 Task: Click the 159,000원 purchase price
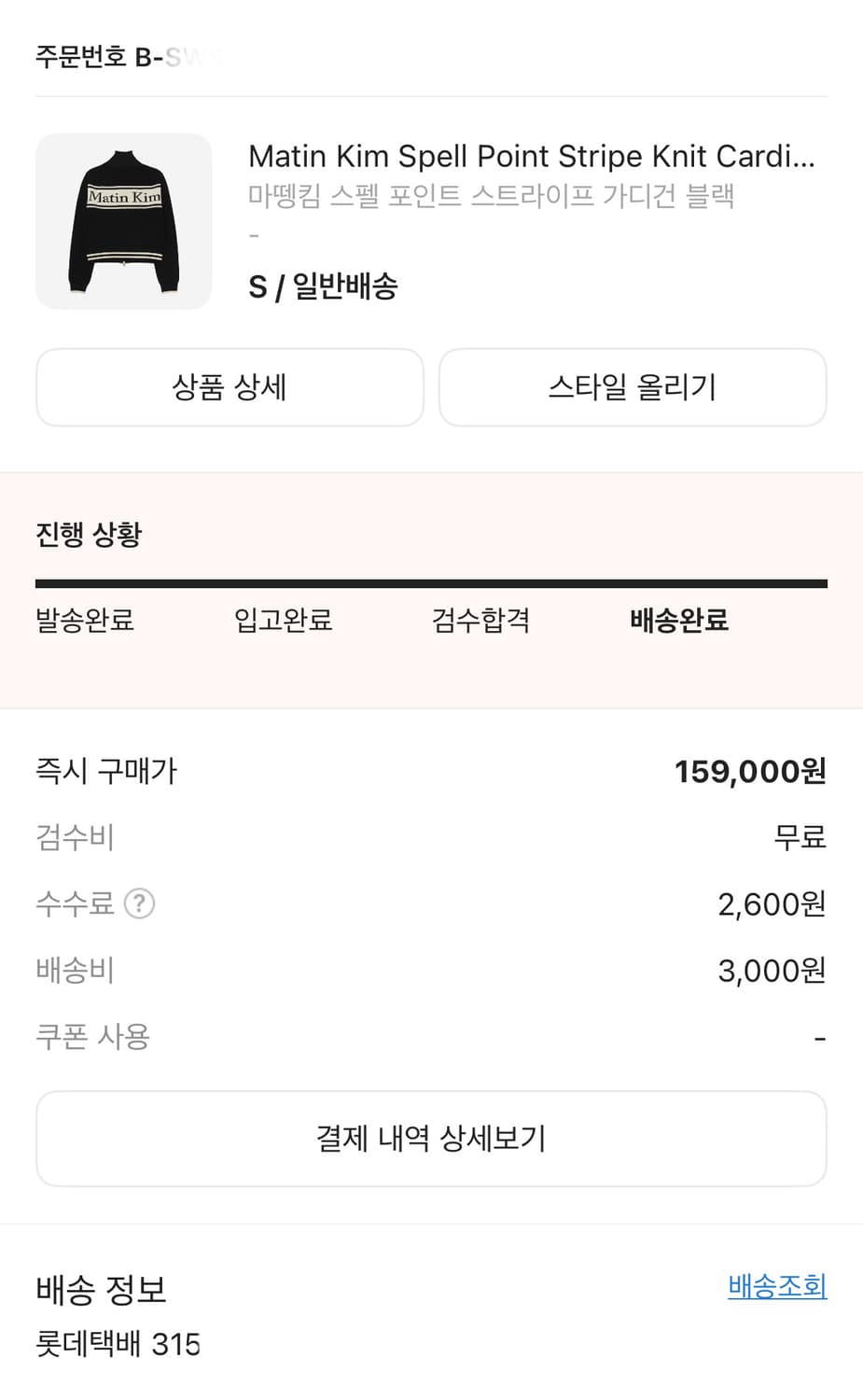click(x=750, y=771)
